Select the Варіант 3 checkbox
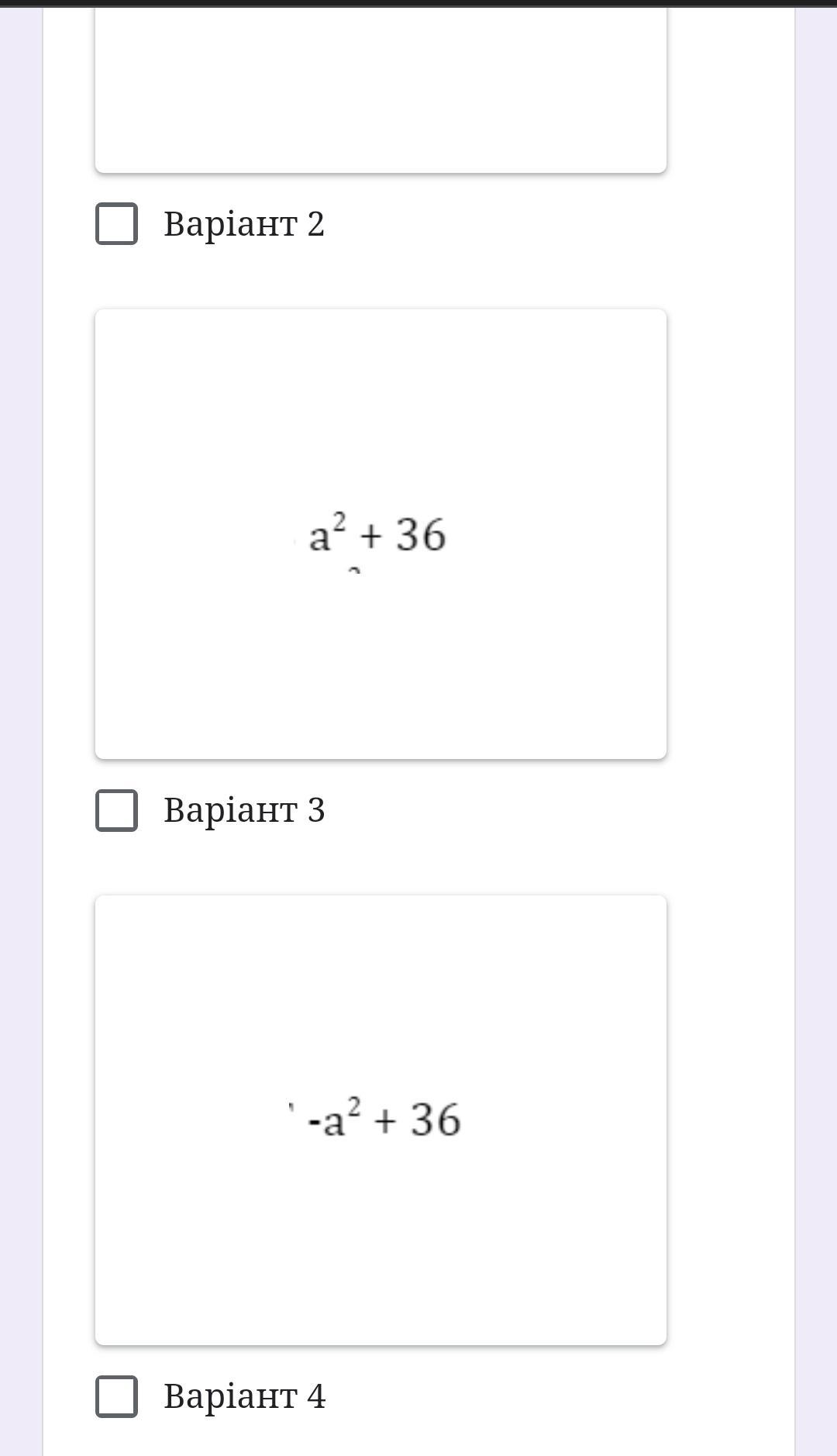The height and width of the screenshot is (1456, 837). click(x=116, y=810)
